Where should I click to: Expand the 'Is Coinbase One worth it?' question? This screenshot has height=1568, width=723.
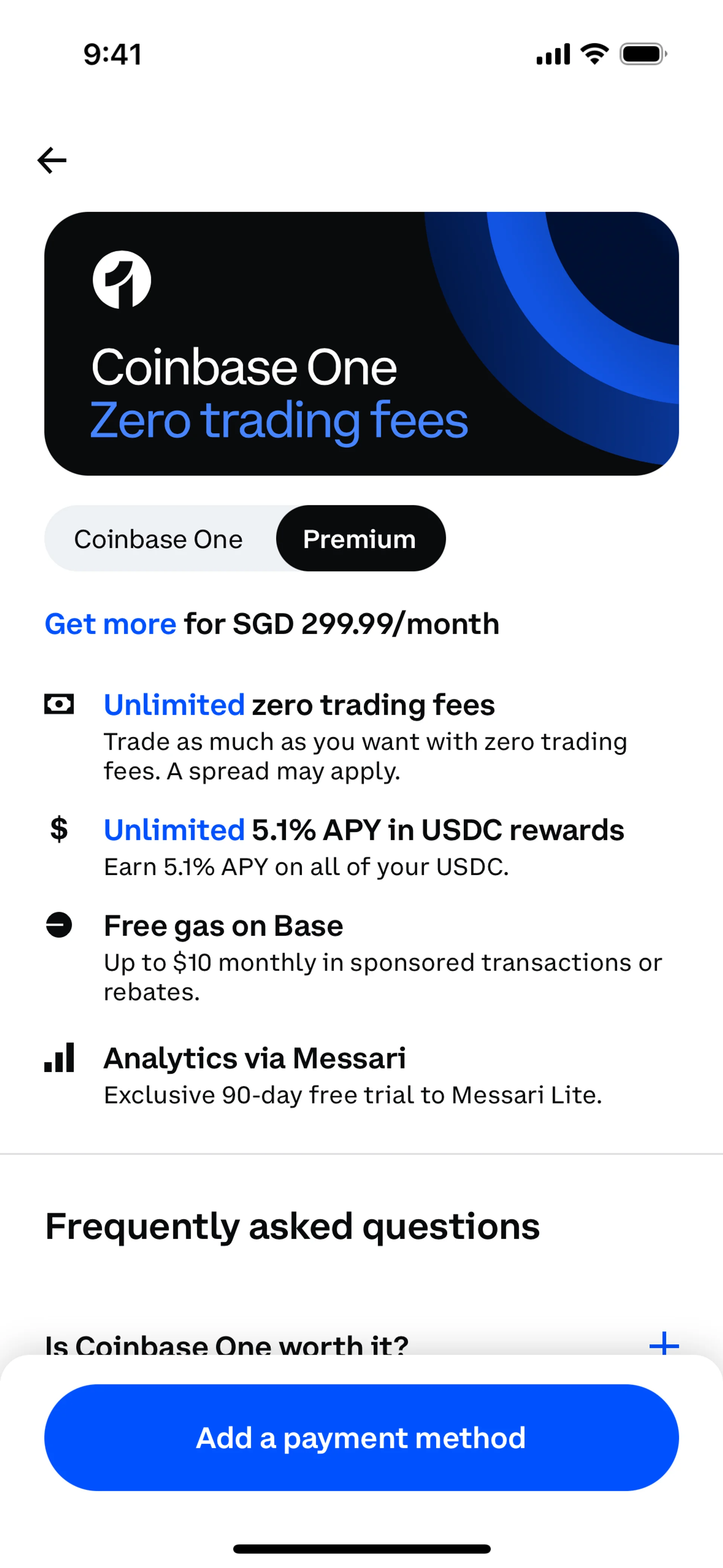point(664,1343)
